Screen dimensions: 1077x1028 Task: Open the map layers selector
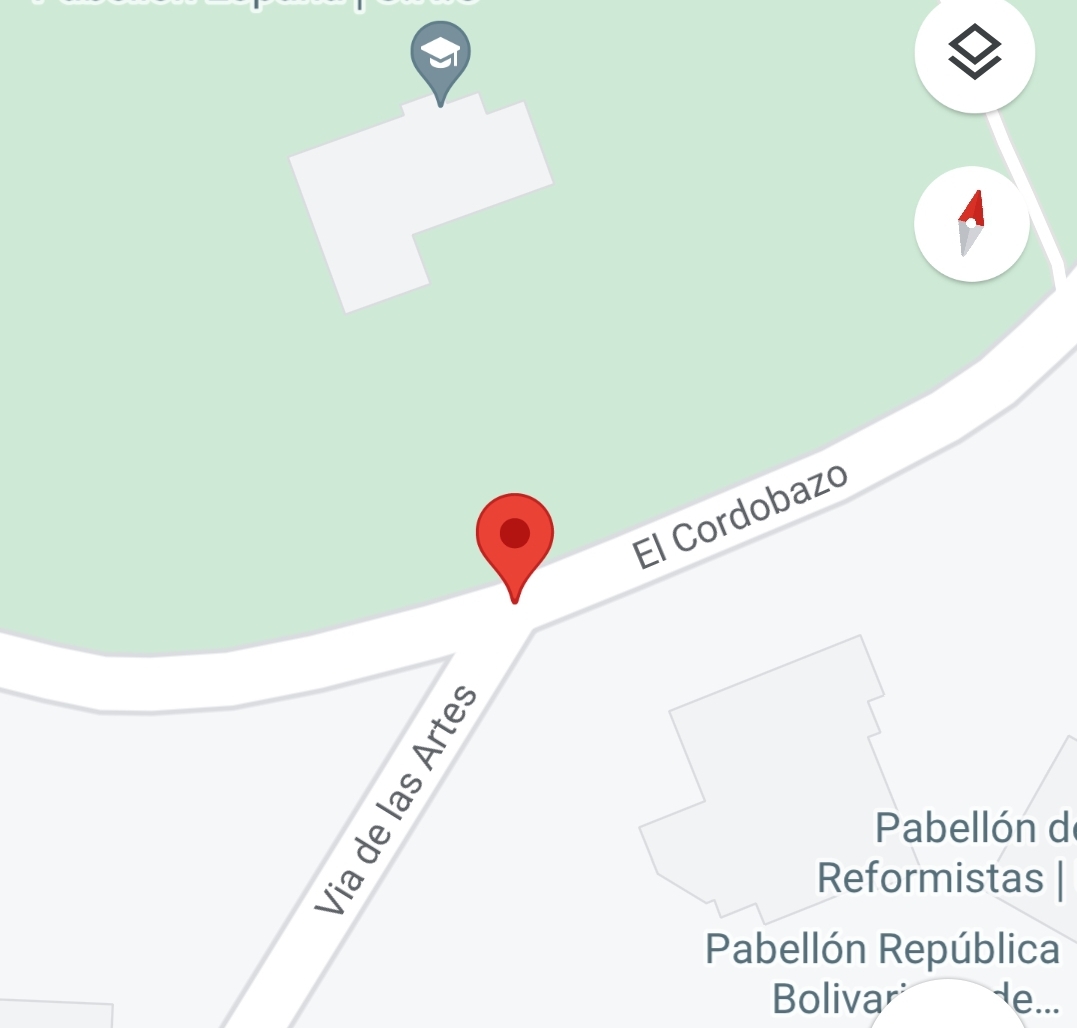[x=974, y=53]
